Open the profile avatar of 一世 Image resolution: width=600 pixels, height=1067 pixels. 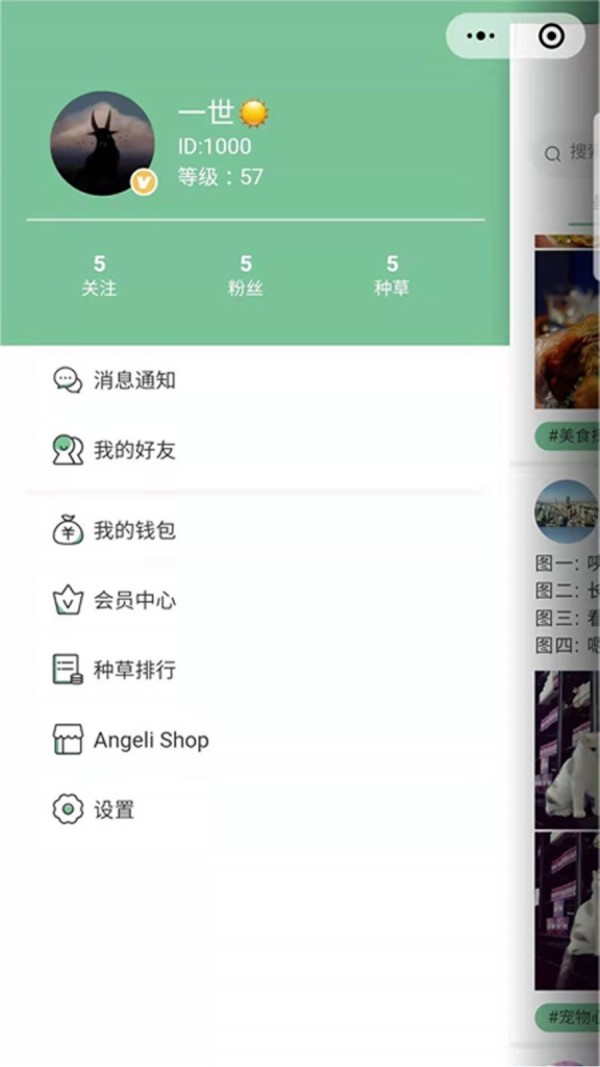pos(103,143)
